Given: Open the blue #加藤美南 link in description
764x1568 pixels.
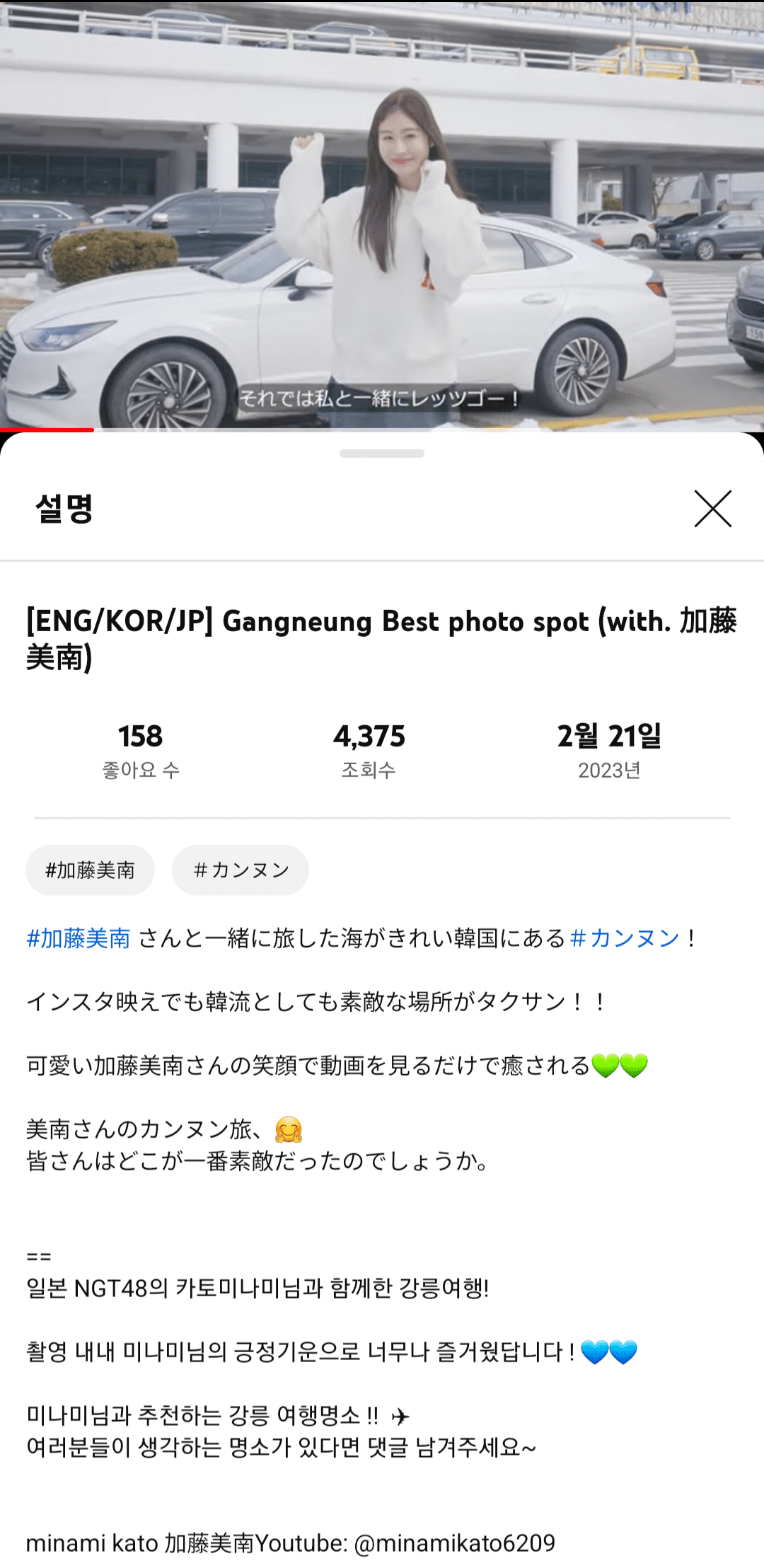Looking at the screenshot, I should 79,938.
